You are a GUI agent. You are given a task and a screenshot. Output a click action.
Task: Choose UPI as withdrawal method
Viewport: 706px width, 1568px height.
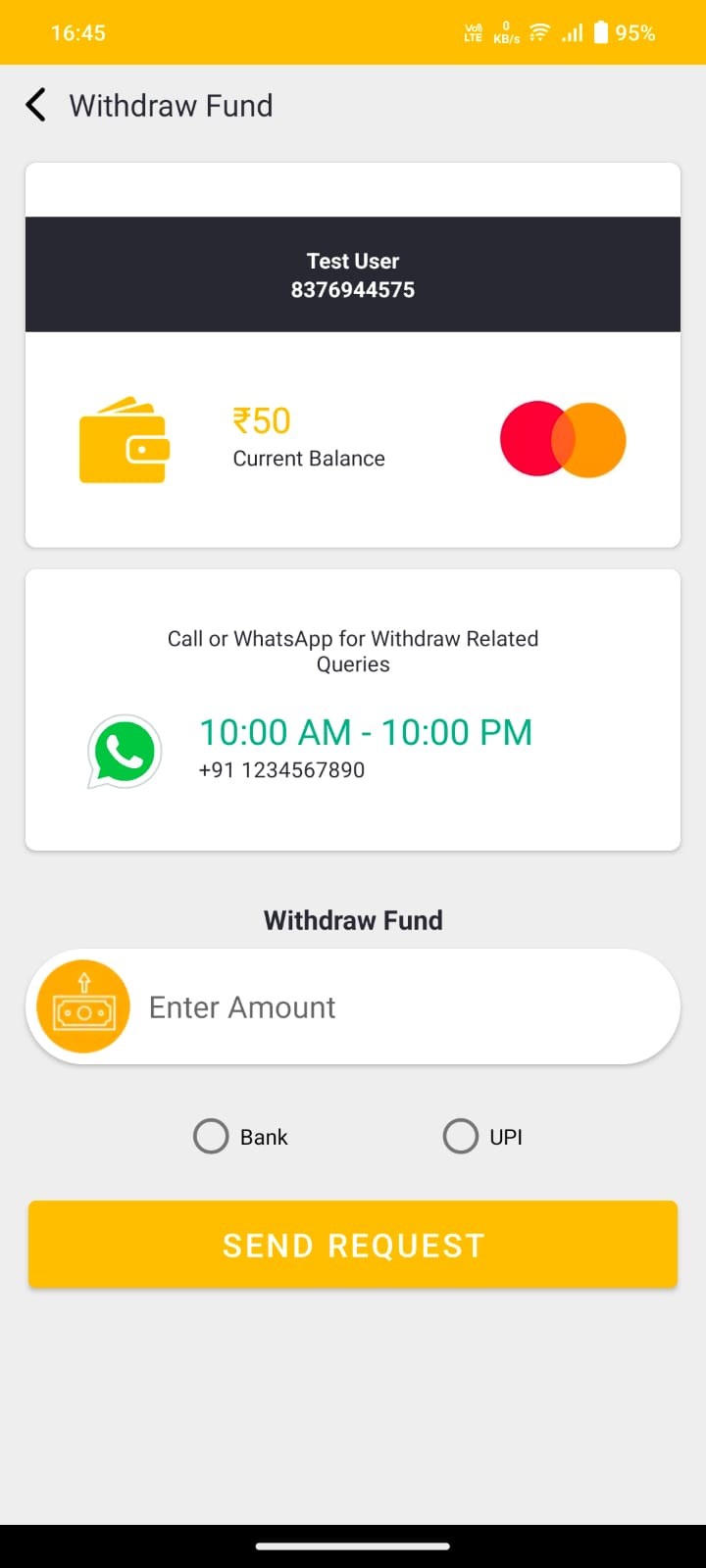[x=461, y=1137]
